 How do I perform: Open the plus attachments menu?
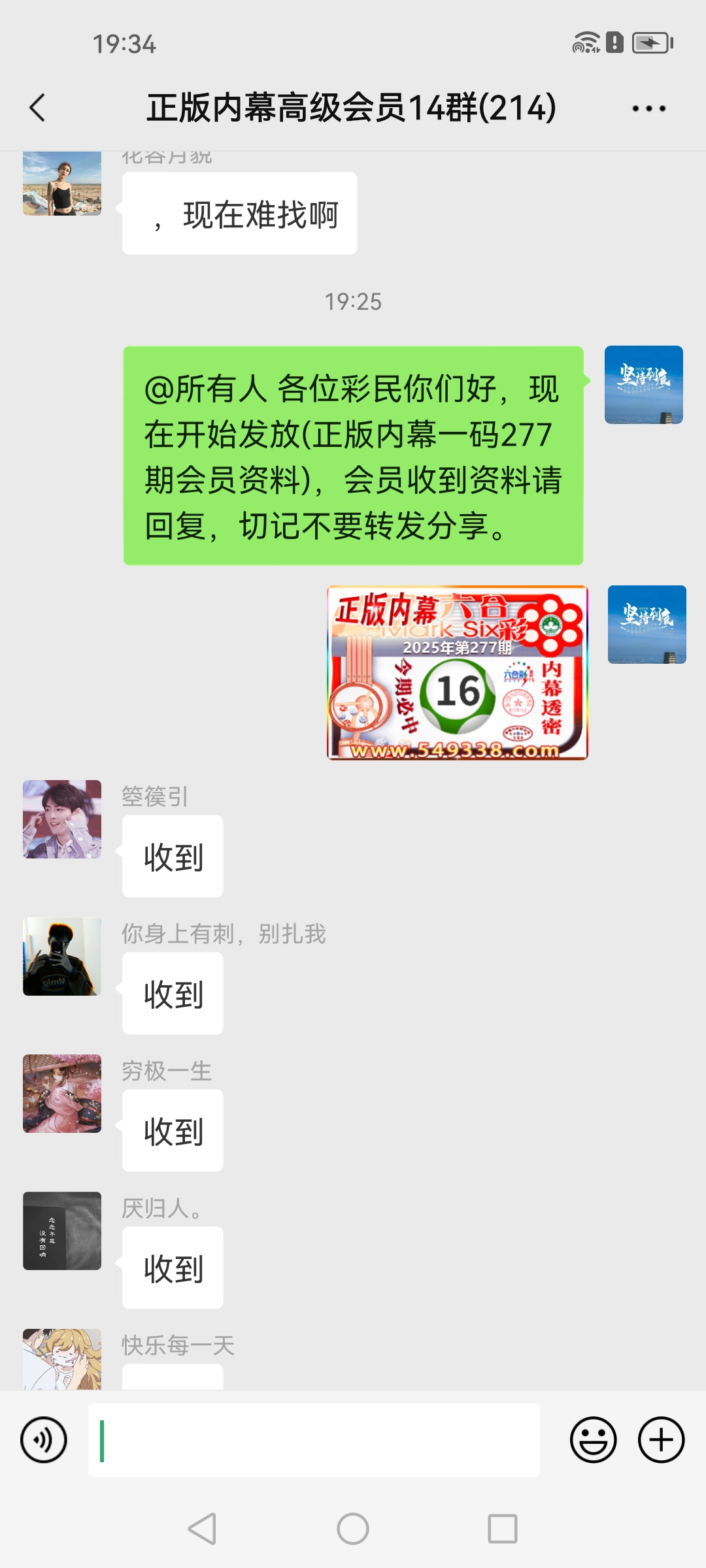(x=661, y=1439)
